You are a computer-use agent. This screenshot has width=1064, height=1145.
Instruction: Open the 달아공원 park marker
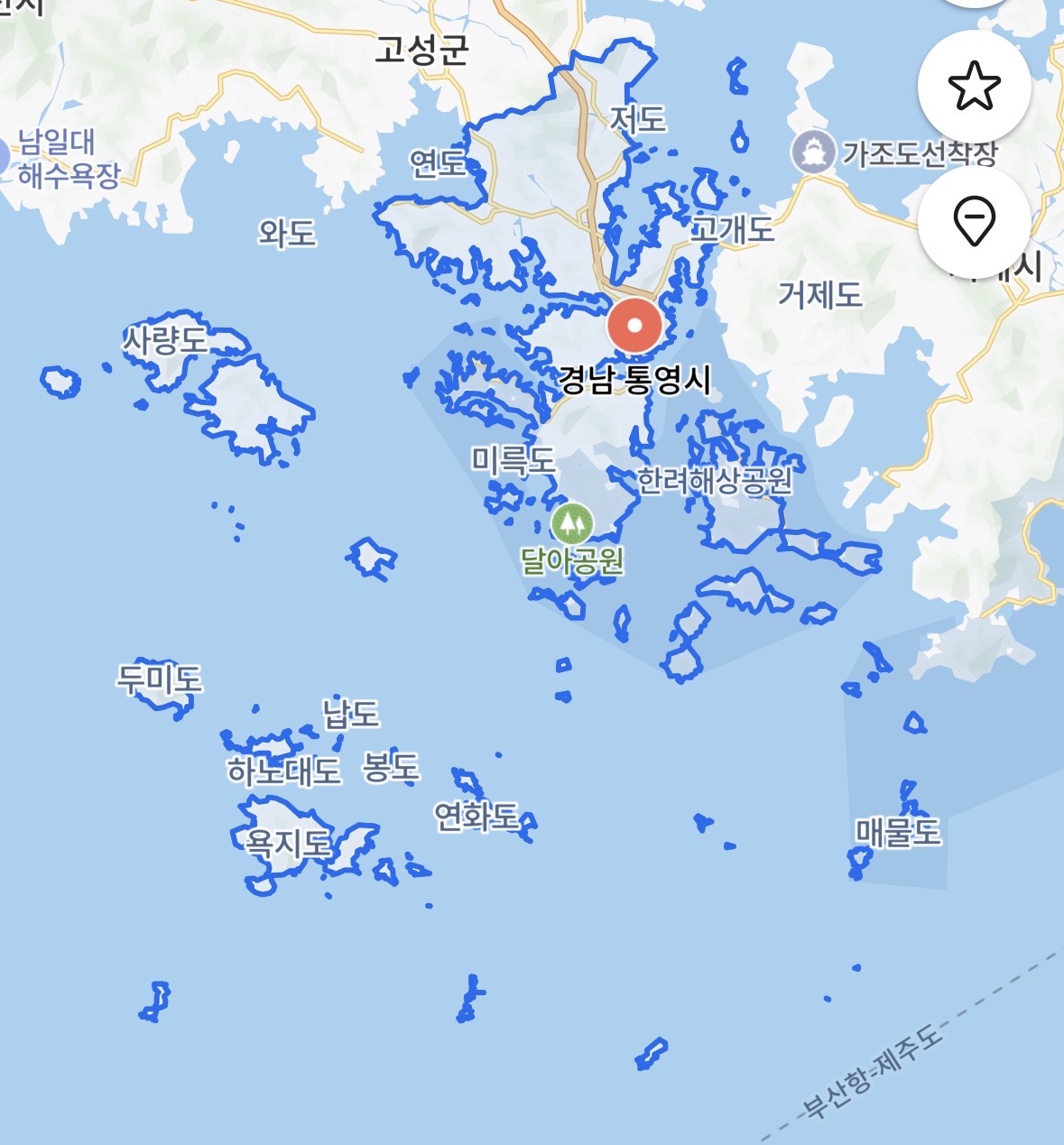point(572,523)
